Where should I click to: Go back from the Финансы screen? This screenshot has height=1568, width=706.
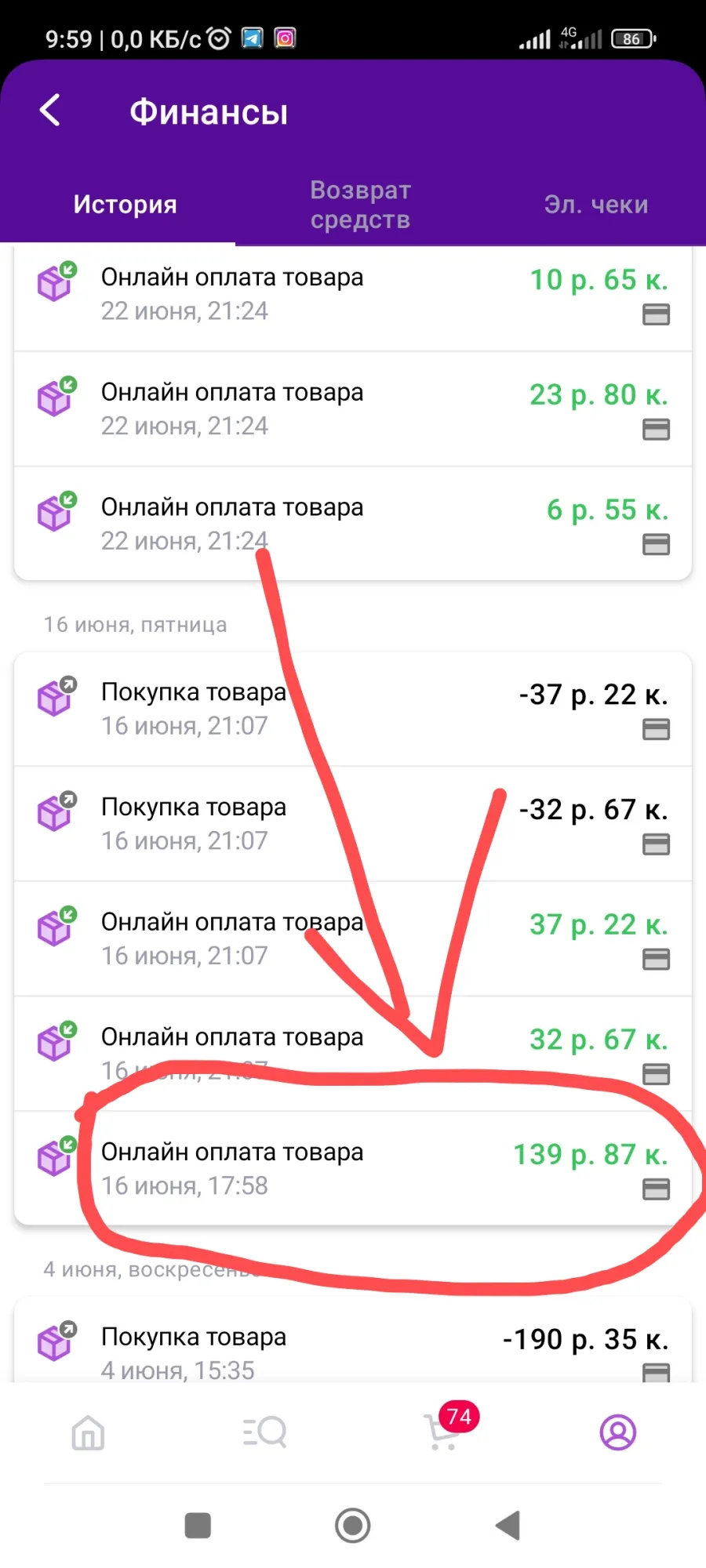pyautogui.click(x=49, y=111)
